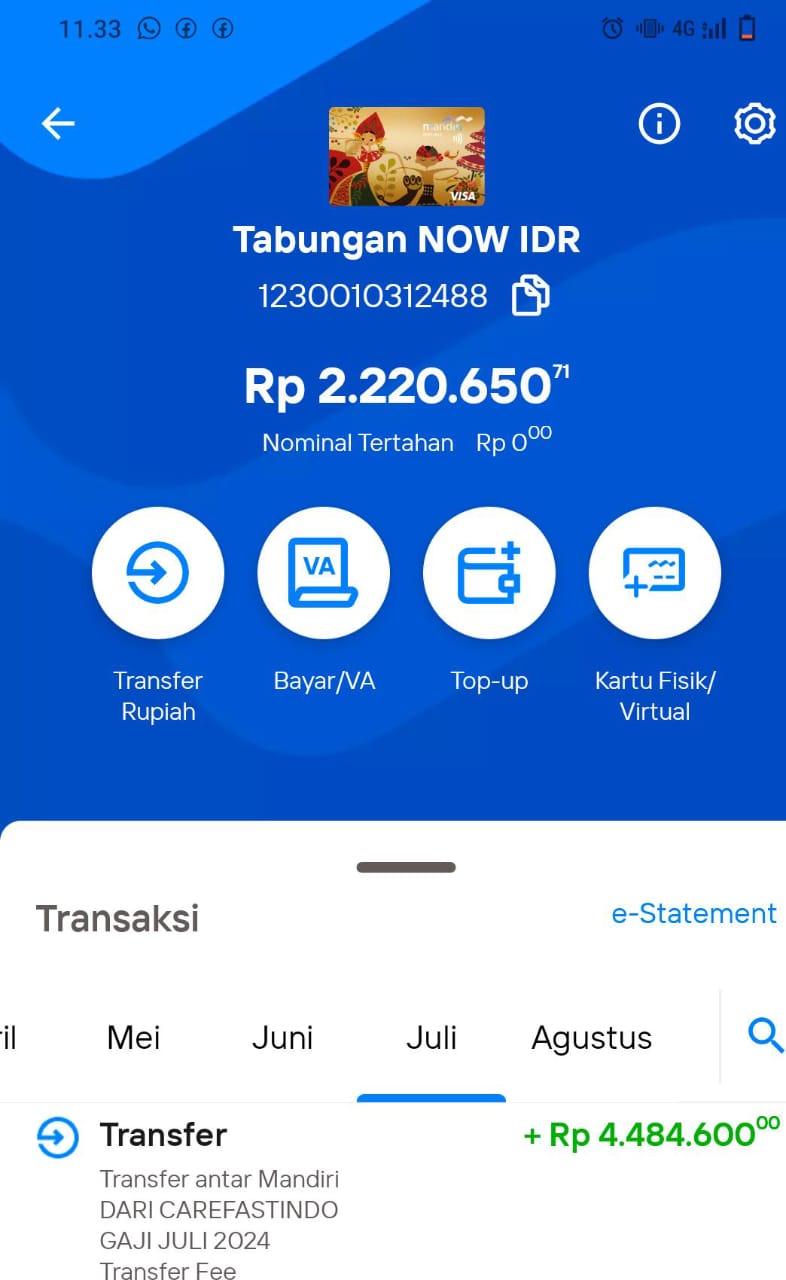
Task: Start a Transfer Rupiah
Action: tap(158, 573)
